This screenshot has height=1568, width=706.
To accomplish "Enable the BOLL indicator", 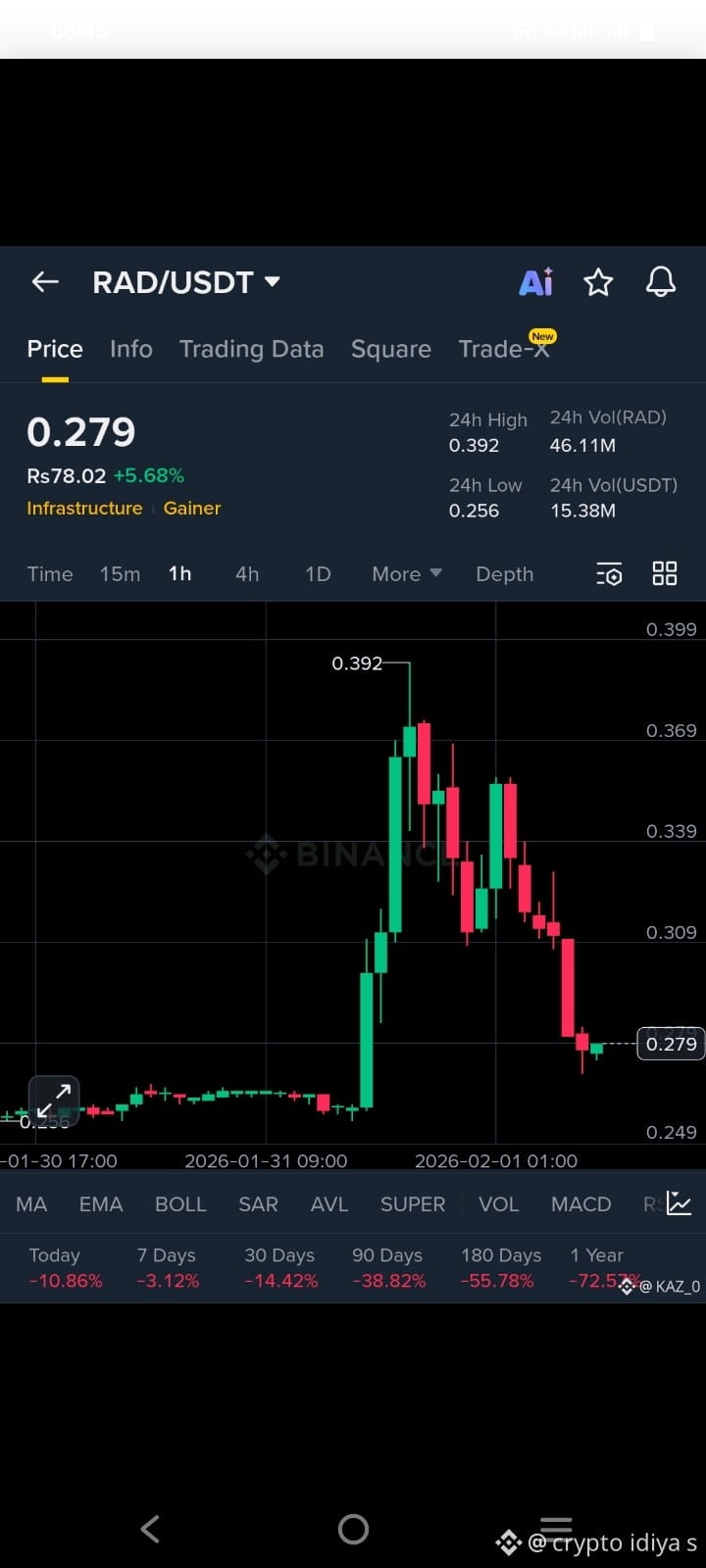I will click(180, 1204).
